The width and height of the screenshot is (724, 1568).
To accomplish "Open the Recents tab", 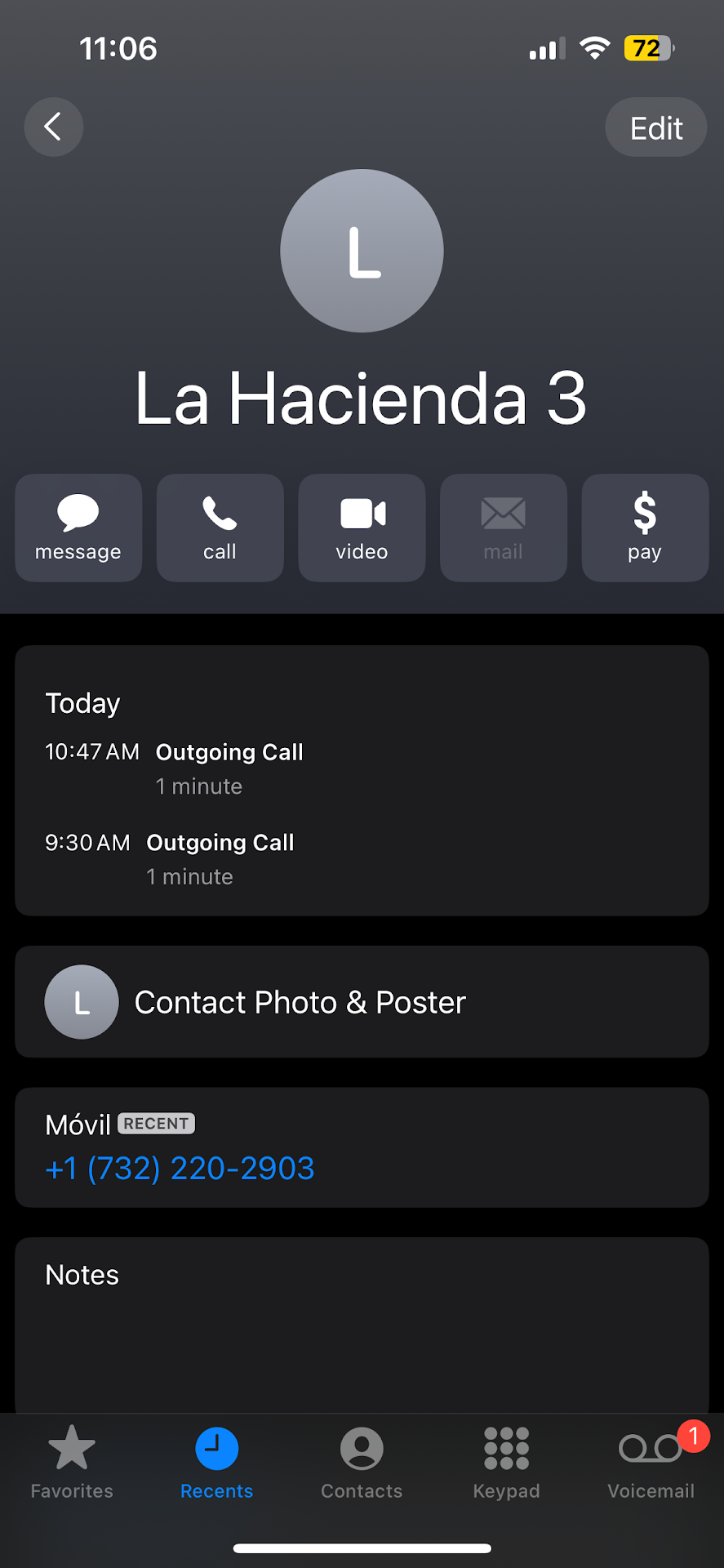I will 216,1463.
